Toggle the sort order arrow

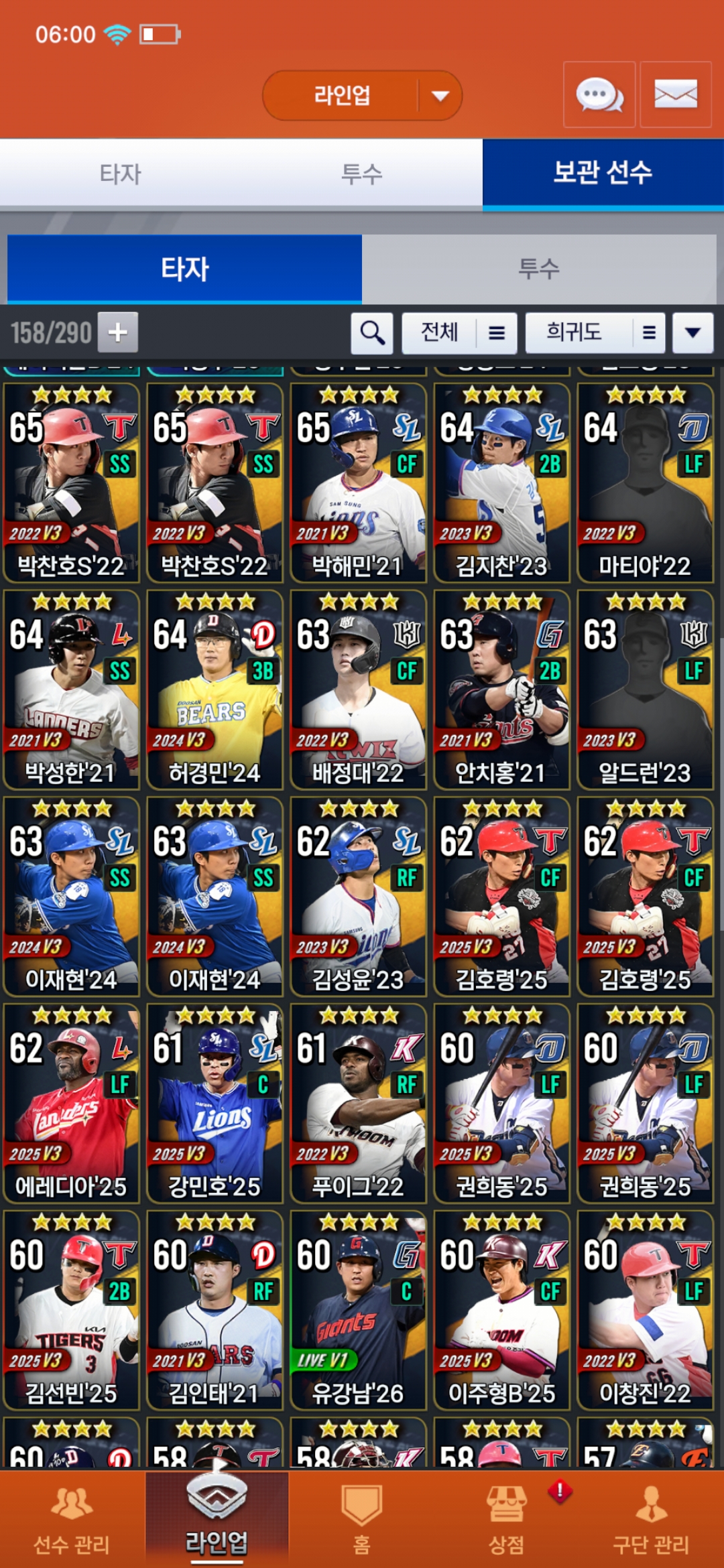click(692, 332)
